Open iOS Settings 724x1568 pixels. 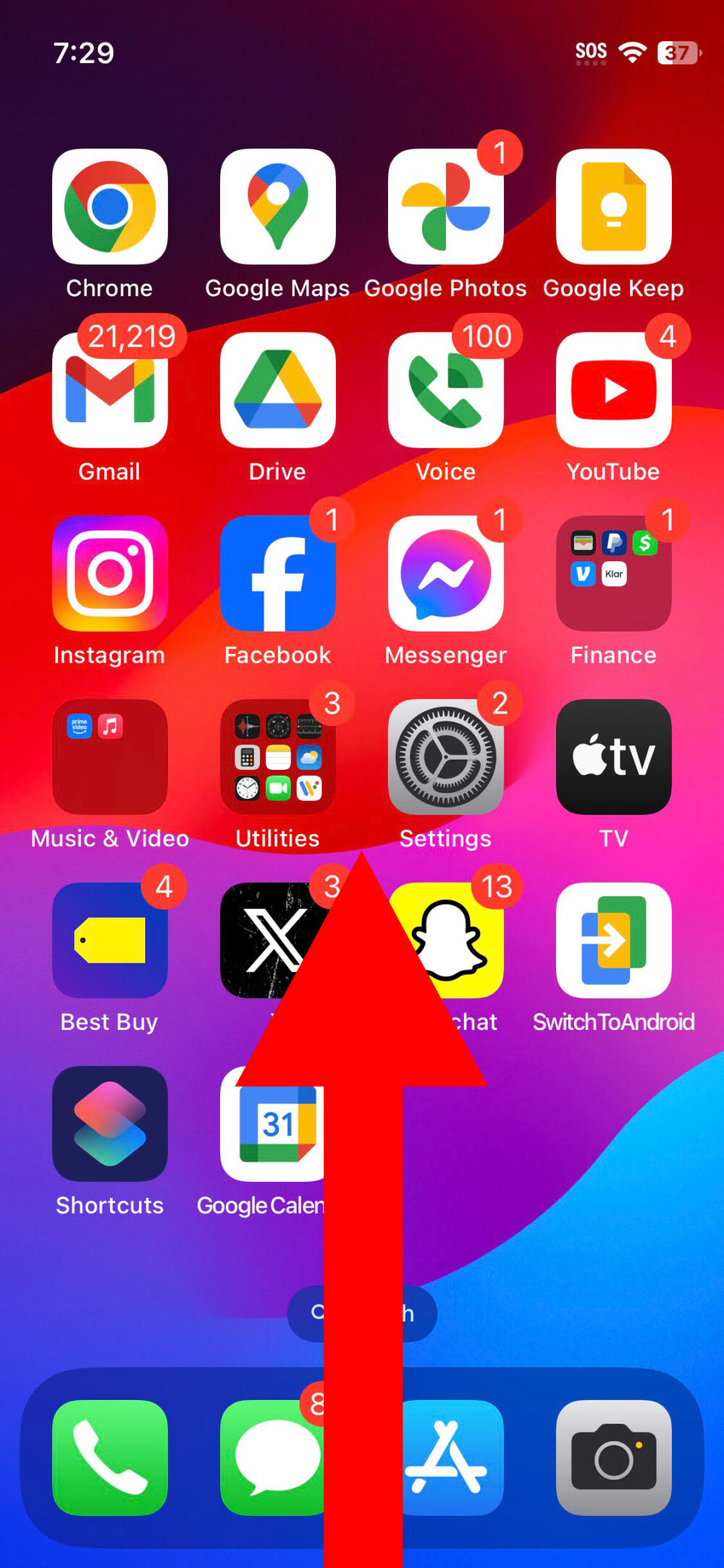(445, 756)
